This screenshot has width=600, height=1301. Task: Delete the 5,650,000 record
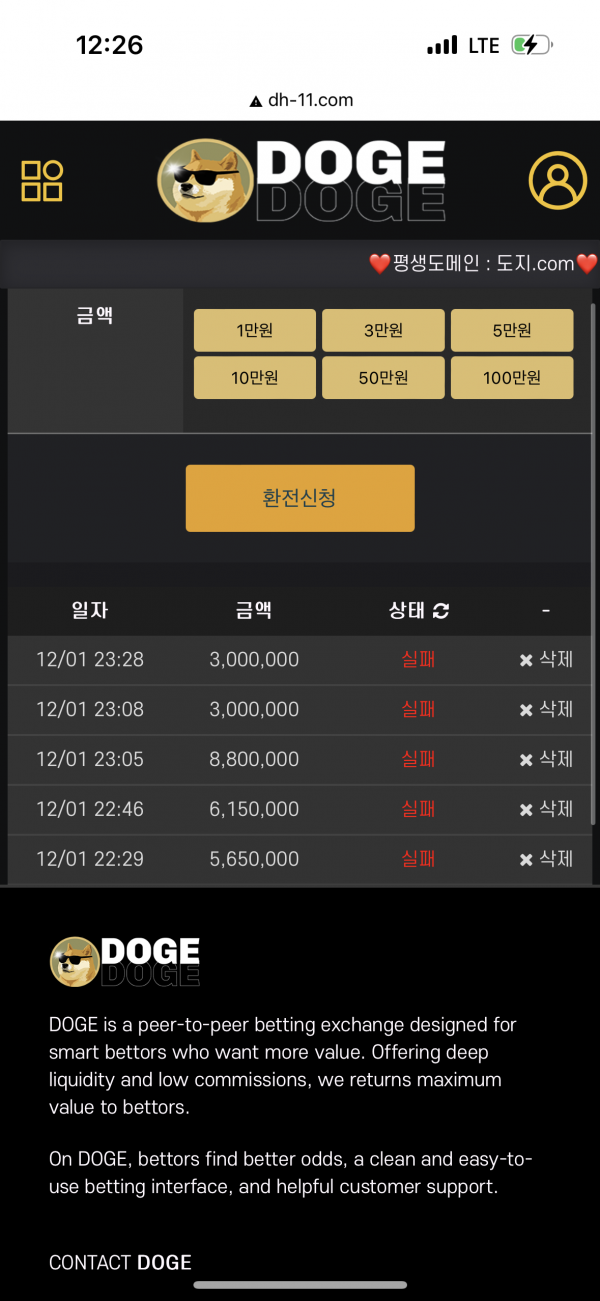pos(546,859)
